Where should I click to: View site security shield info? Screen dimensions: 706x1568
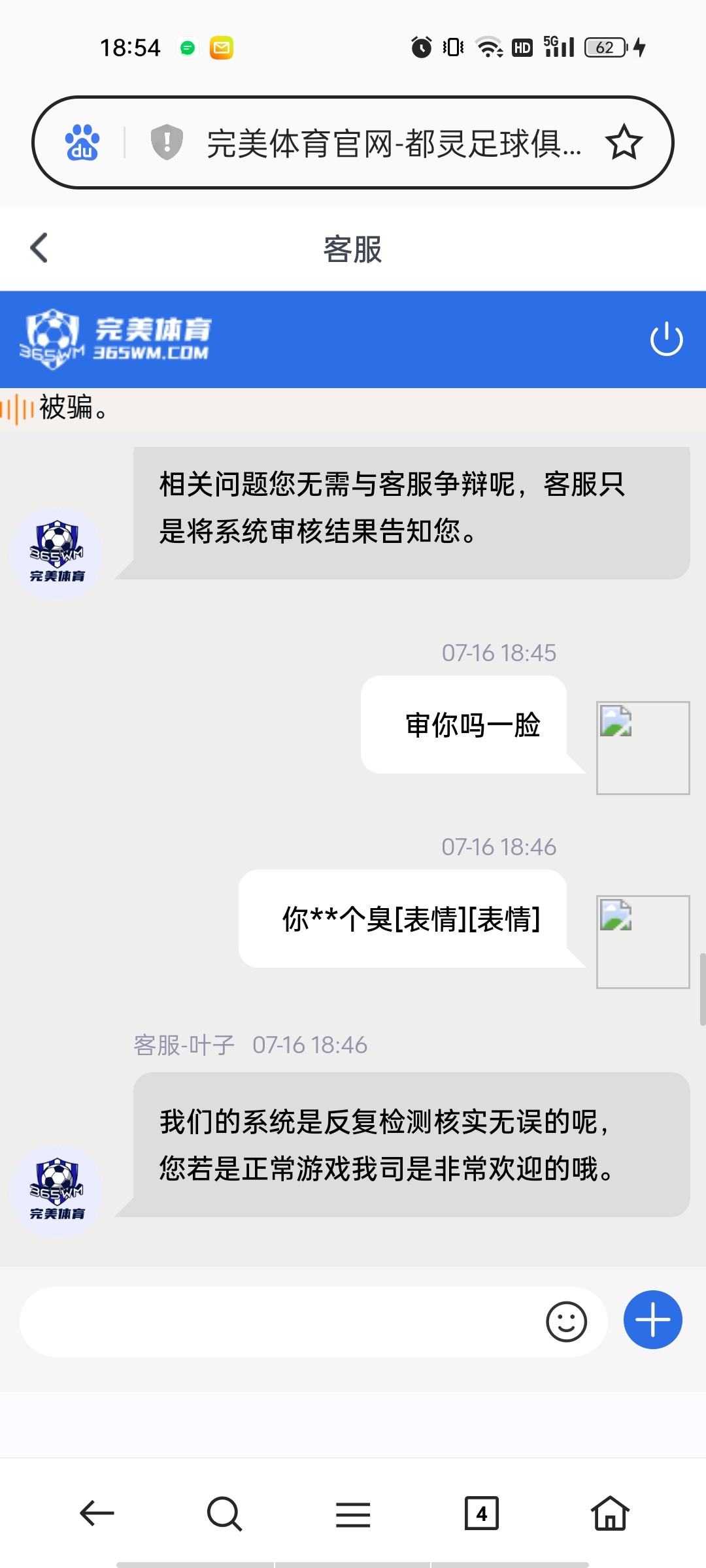coord(167,142)
